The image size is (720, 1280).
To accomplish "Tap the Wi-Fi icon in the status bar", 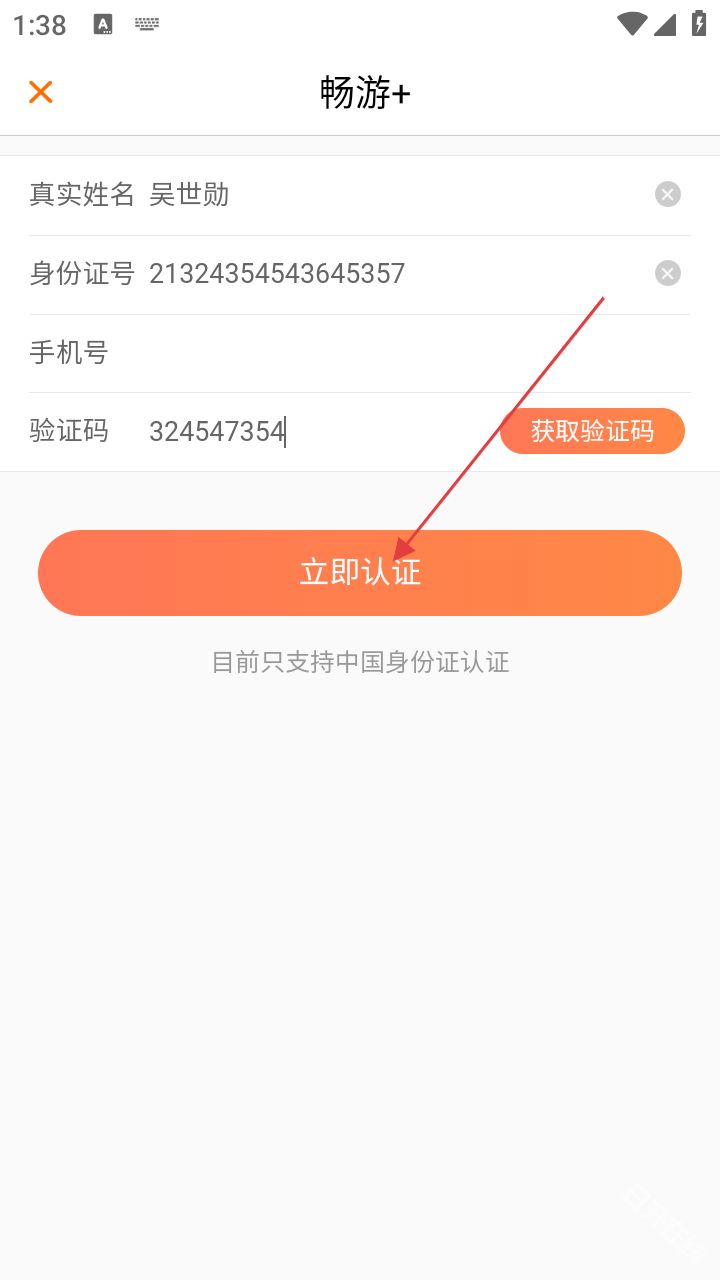I will click(x=631, y=24).
